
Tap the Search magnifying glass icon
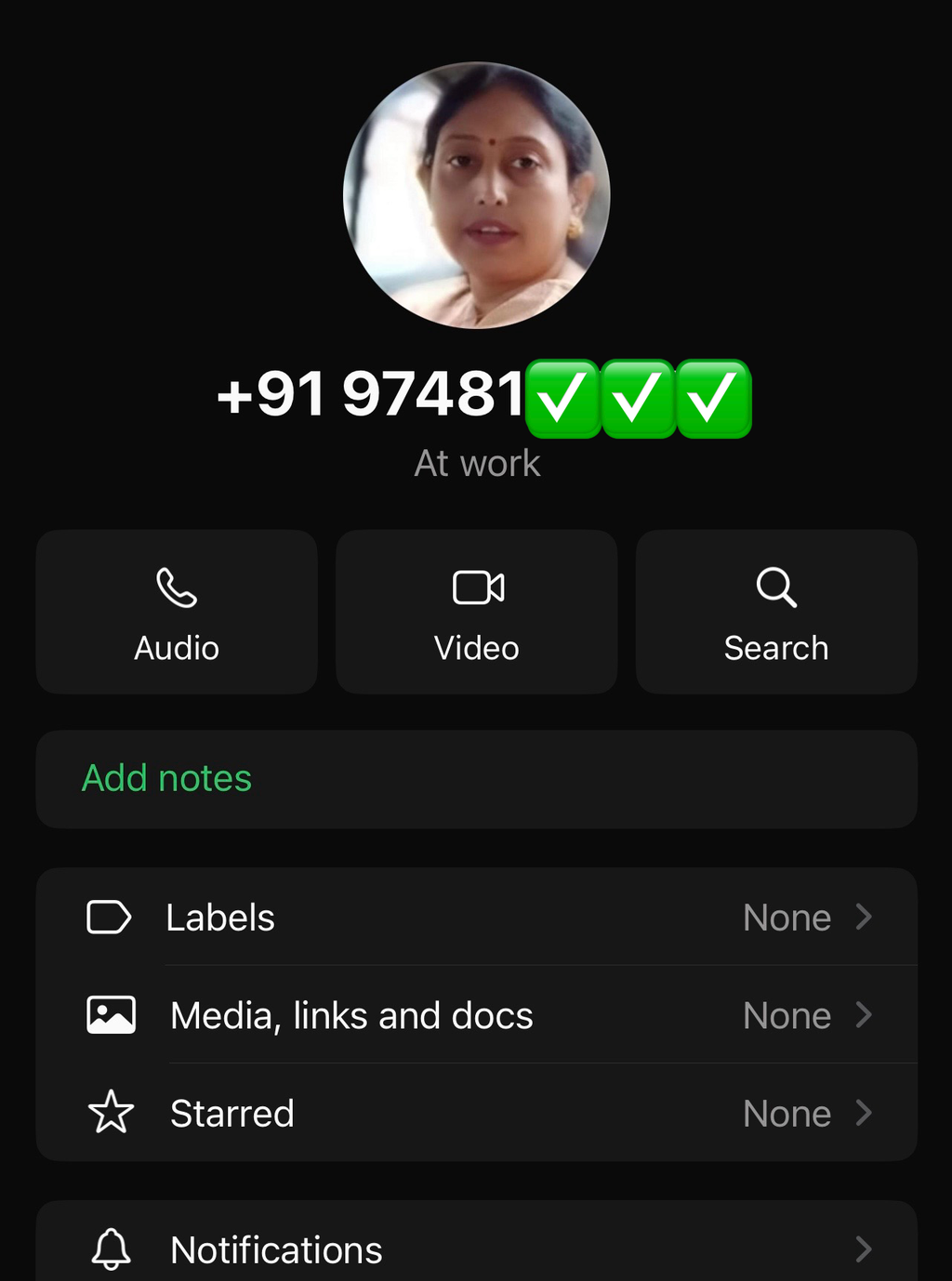[x=775, y=586]
